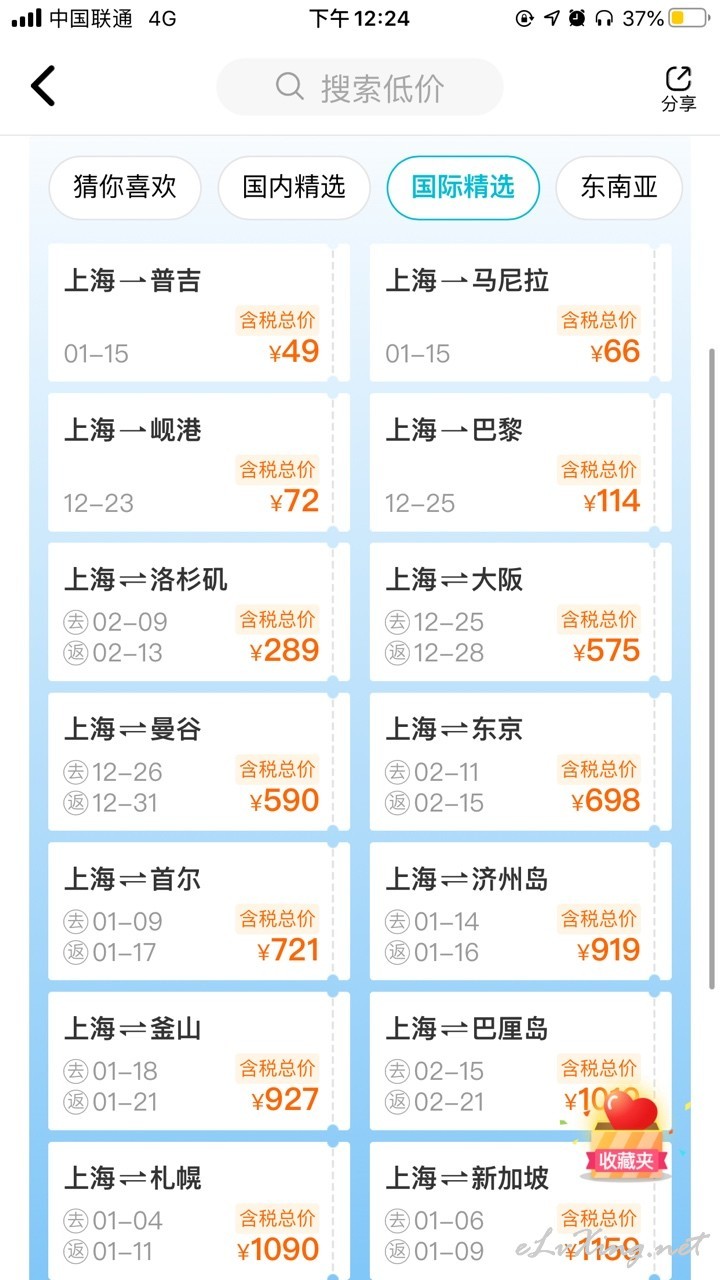Switch to the 猜你喜欢 tab
Viewport: 720px width, 1280px height.
coord(124,187)
